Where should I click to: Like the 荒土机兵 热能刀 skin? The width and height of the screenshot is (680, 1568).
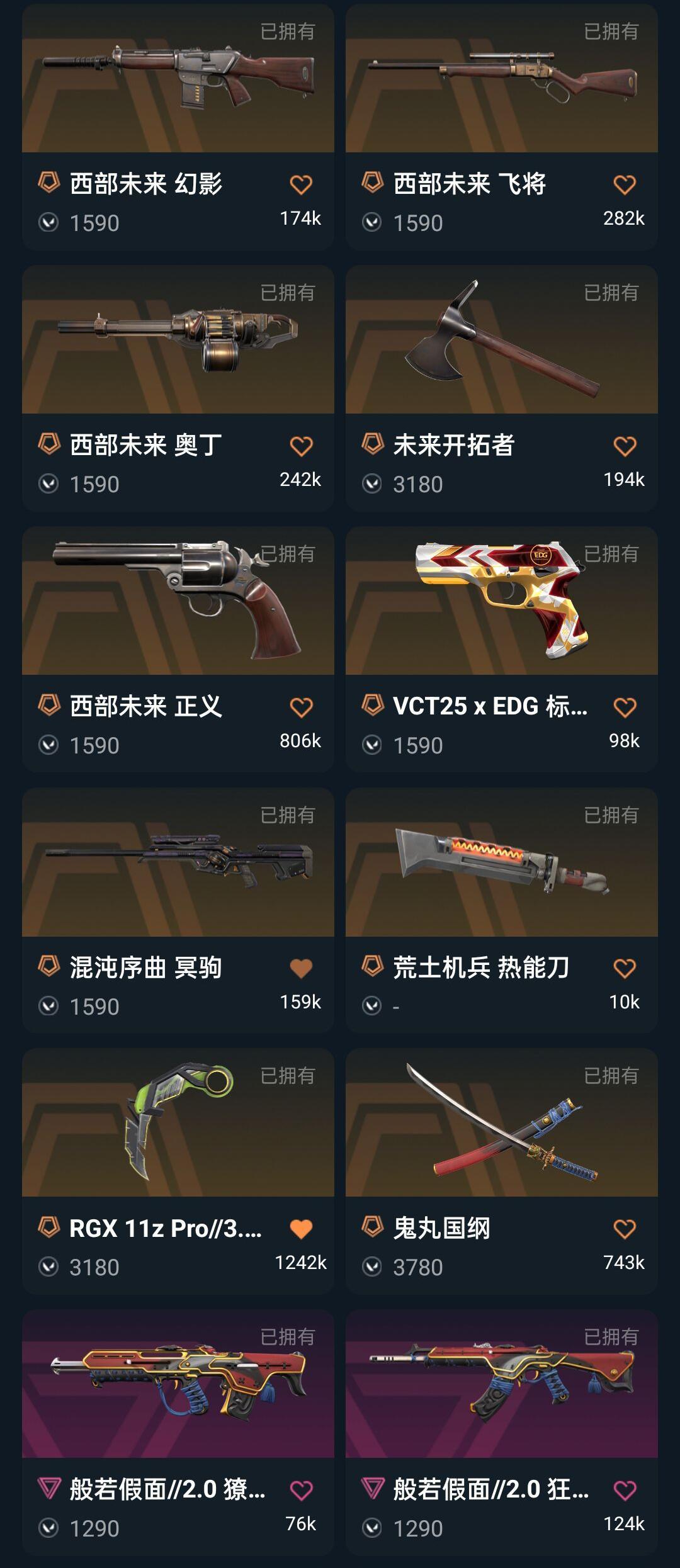tap(624, 968)
